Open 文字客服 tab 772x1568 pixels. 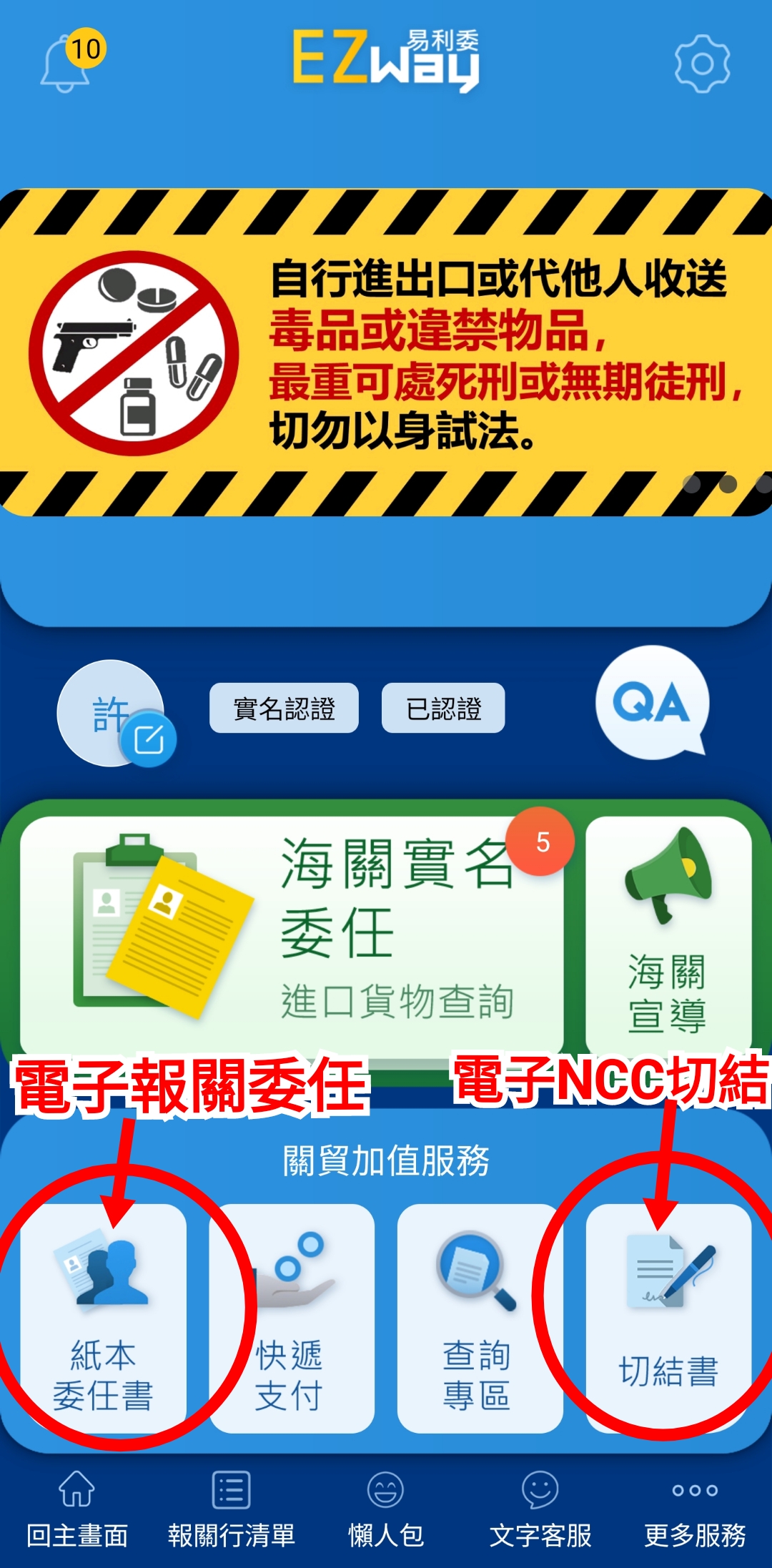point(540,1509)
